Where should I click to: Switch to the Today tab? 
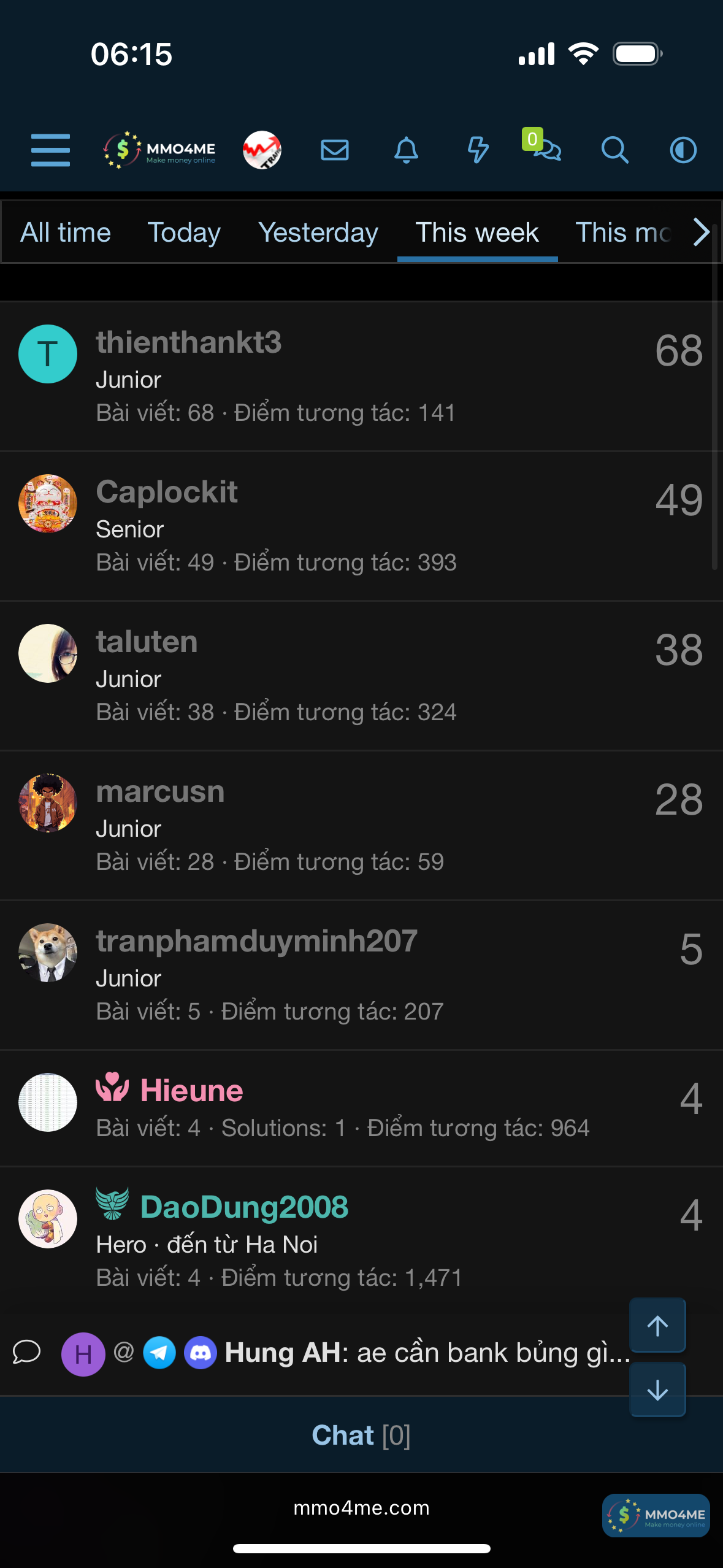point(184,233)
